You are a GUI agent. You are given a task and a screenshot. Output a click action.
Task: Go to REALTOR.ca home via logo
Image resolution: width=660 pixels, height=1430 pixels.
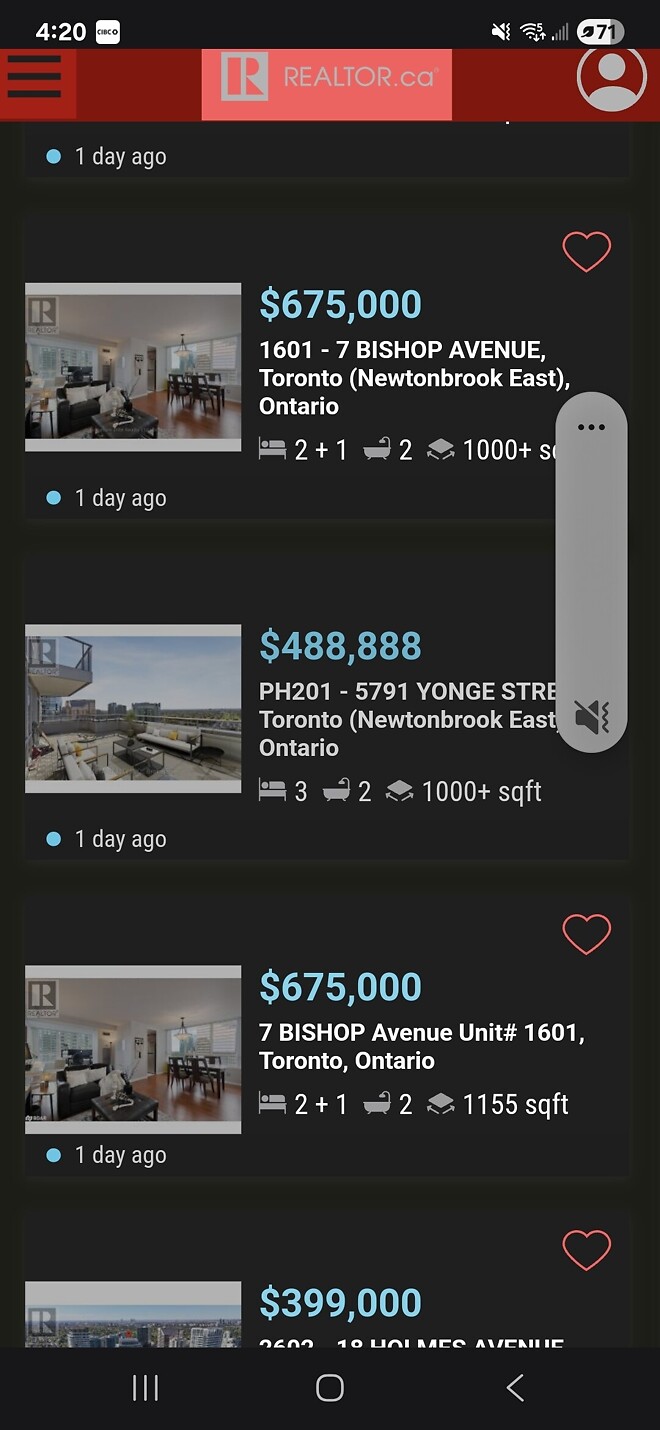coord(327,78)
